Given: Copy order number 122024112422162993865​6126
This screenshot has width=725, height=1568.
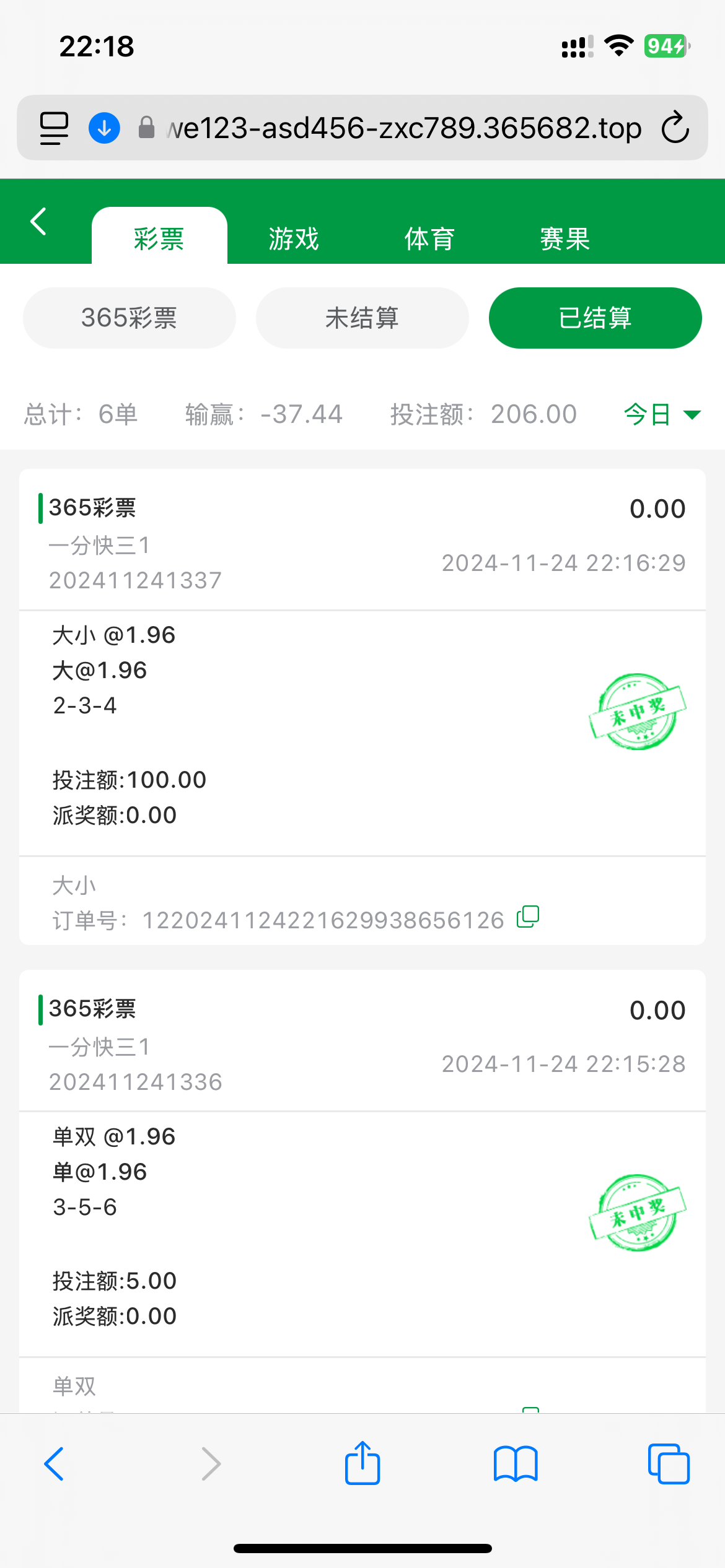Looking at the screenshot, I should pos(528,917).
